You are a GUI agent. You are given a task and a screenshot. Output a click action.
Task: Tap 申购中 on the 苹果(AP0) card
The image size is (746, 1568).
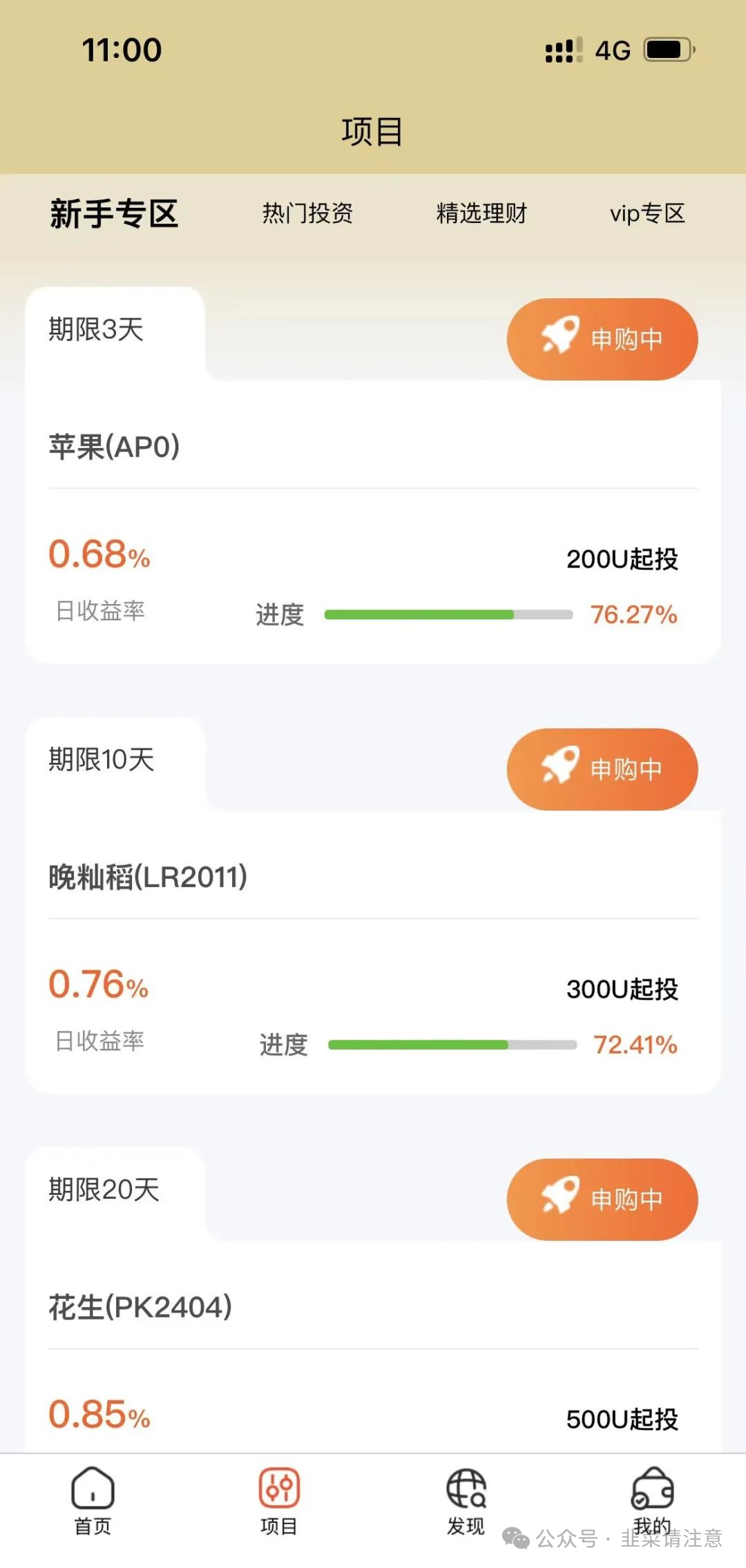pos(602,339)
